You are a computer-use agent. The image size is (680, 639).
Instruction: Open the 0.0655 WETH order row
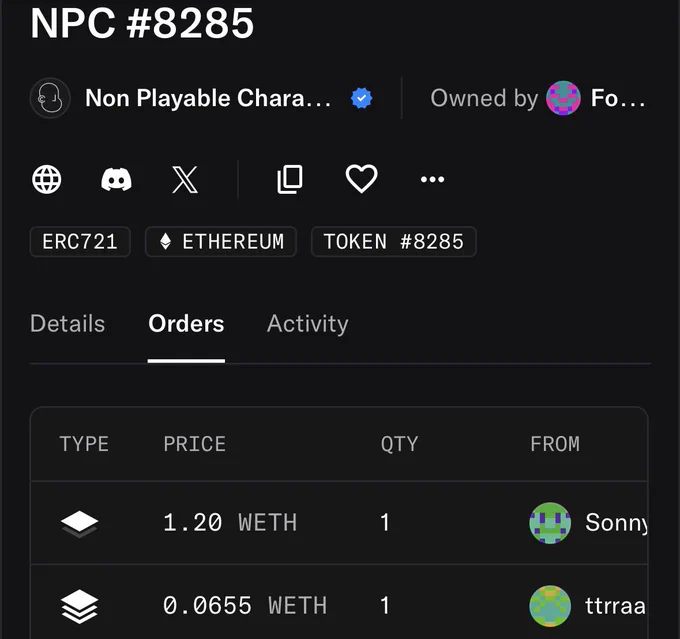(339, 605)
